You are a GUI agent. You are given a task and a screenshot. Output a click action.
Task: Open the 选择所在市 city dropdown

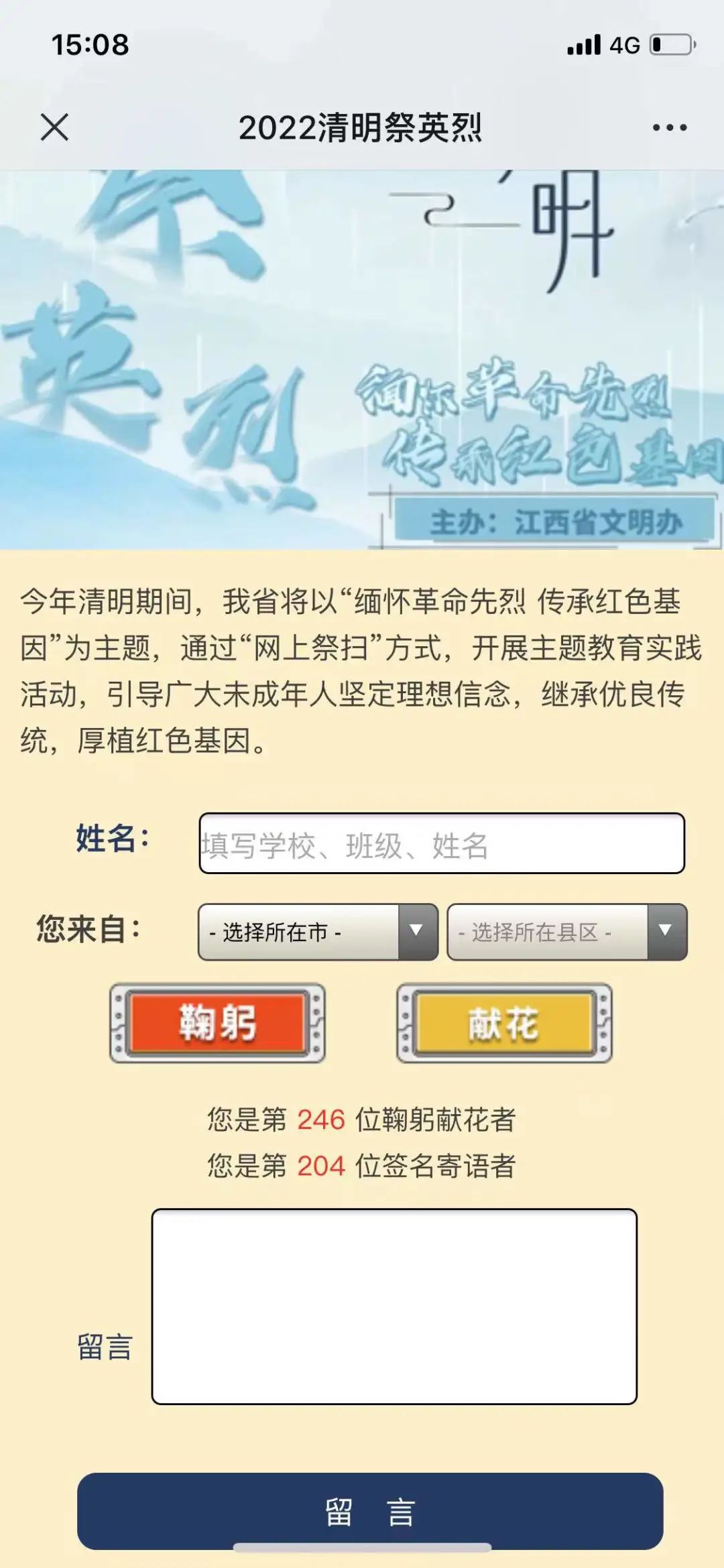[318, 932]
